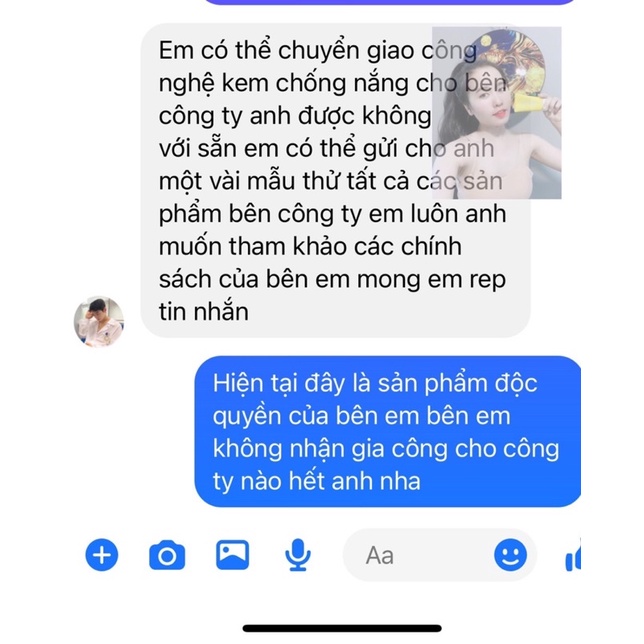Open more actions with the plus icon
Screen dimensions: 644x644
coord(101,555)
